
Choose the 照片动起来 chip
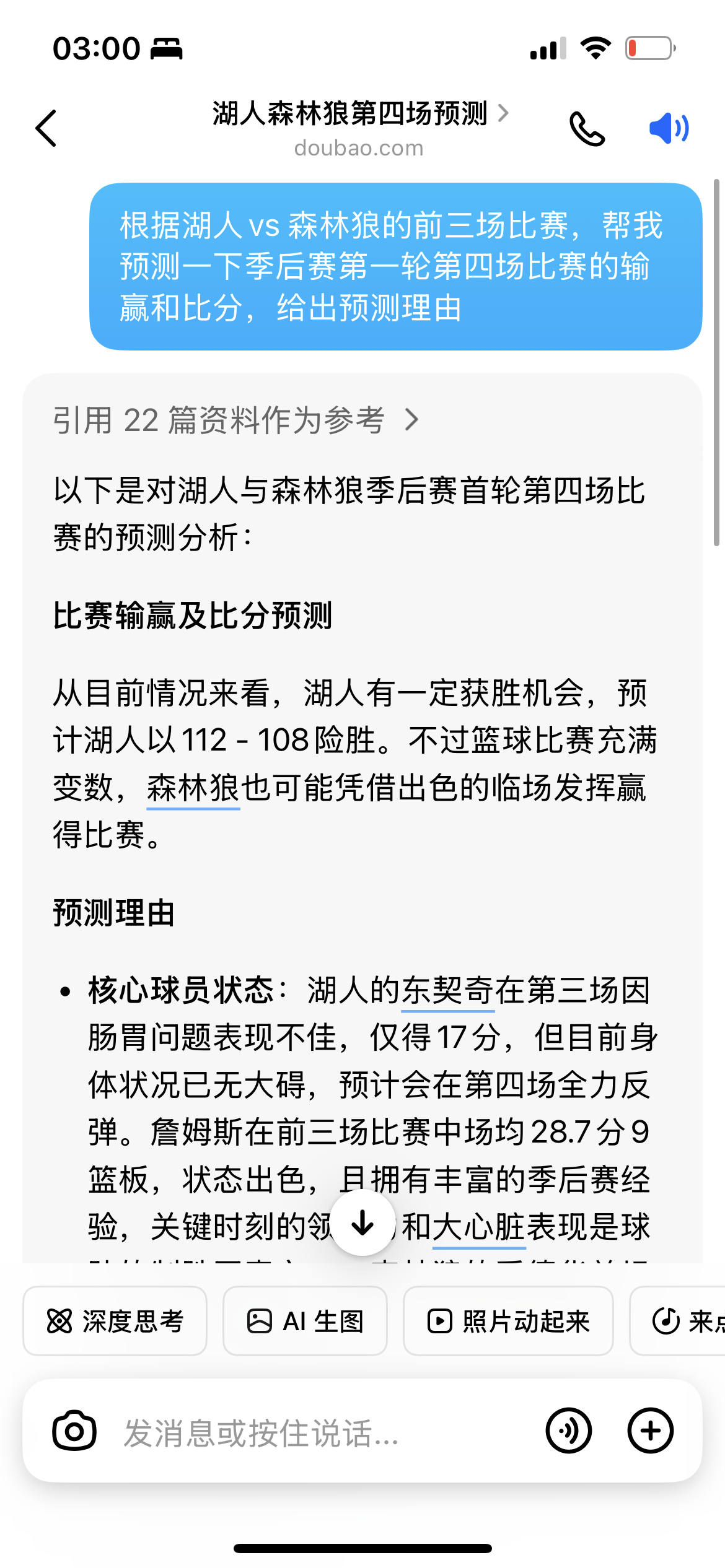point(508,1321)
